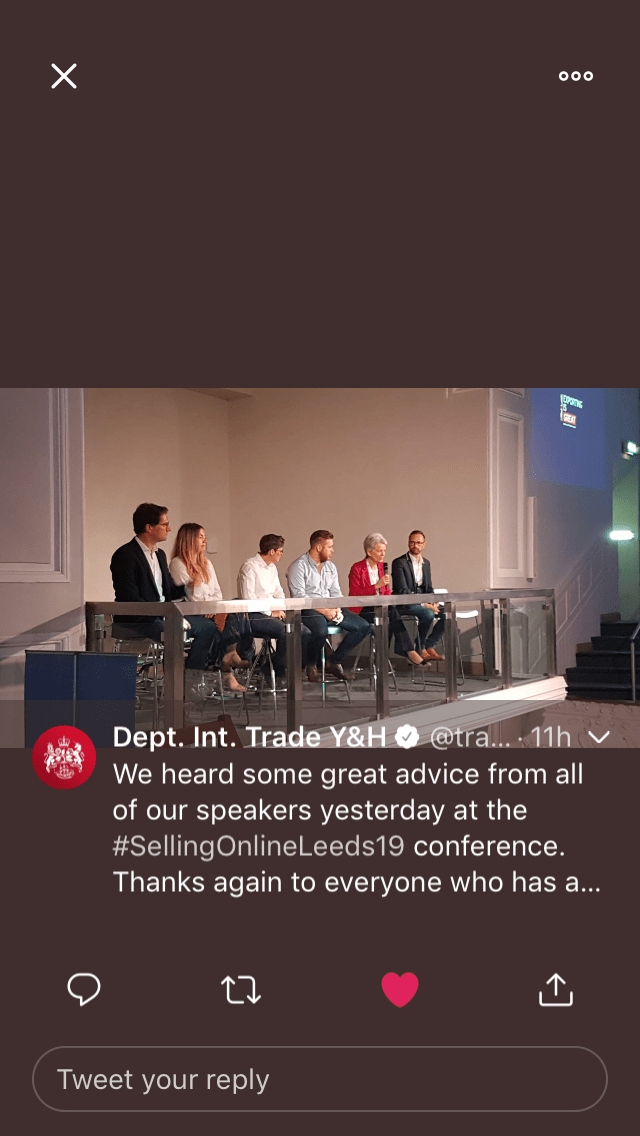The width and height of the screenshot is (640, 1136).
Task: Open the #SellingOnlineLeeds19 hashtag
Action: click(x=259, y=846)
